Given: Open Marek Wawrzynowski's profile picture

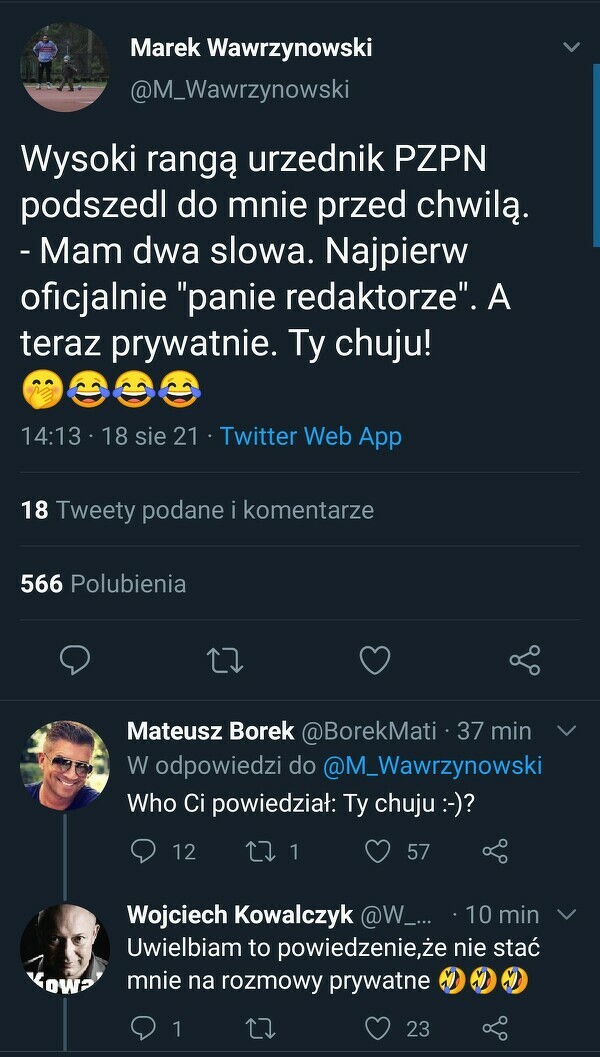Looking at the screenshot, I should click(65, 66).
